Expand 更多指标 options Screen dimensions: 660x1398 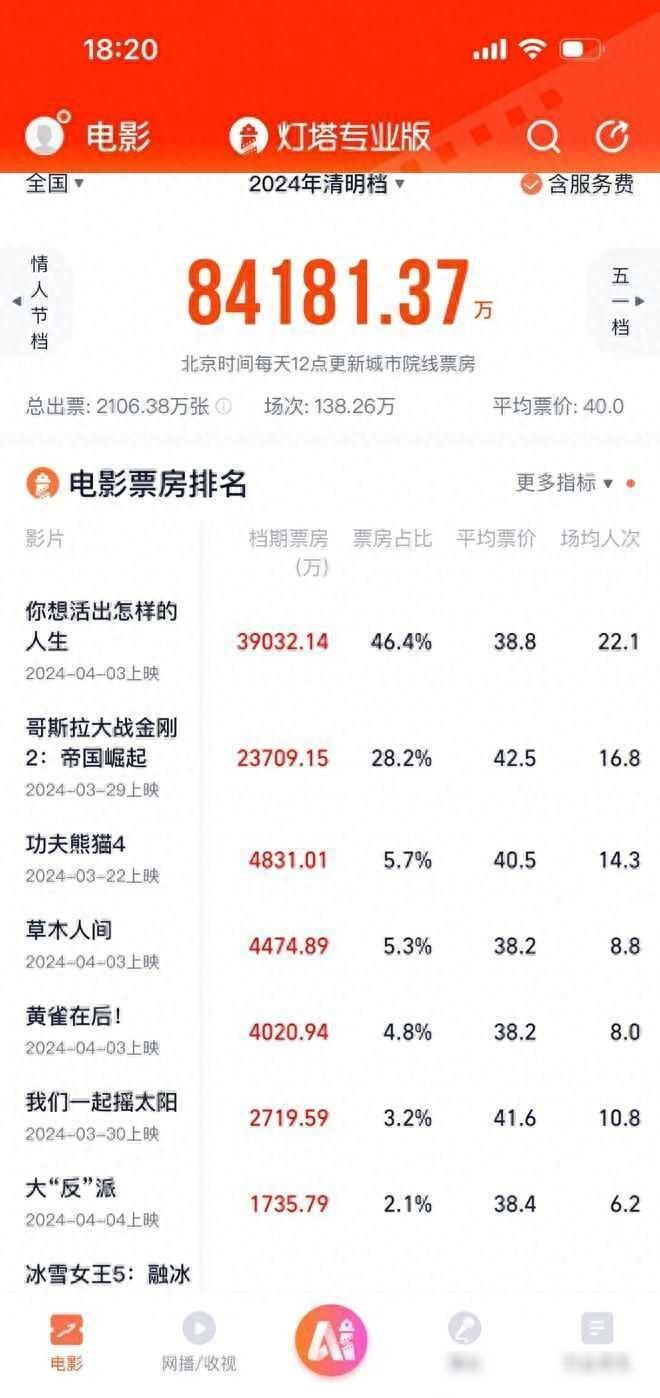(x=565, y=483)
